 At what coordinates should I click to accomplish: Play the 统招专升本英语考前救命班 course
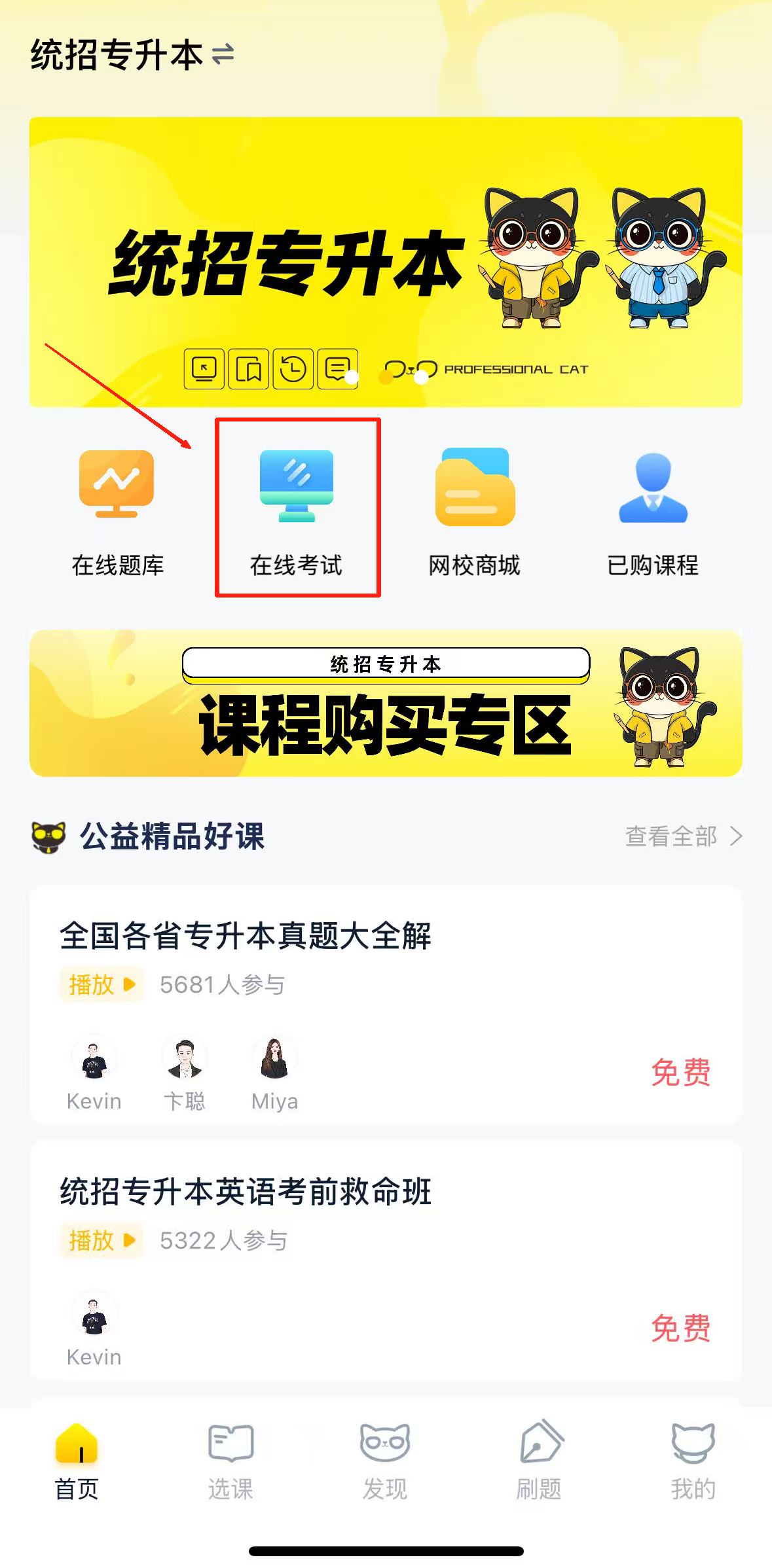(101, 1240)
